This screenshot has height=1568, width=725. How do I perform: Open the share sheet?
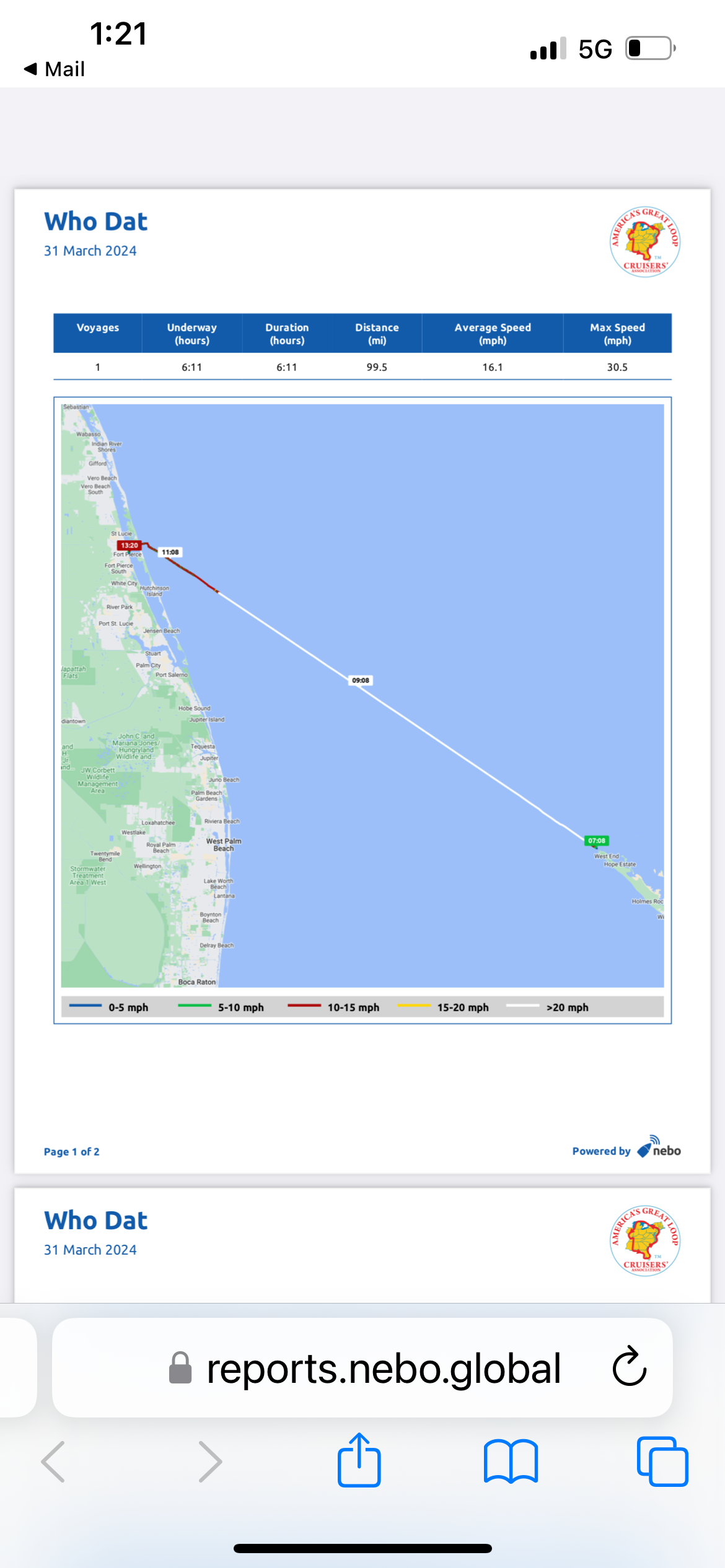[359, 1461]
